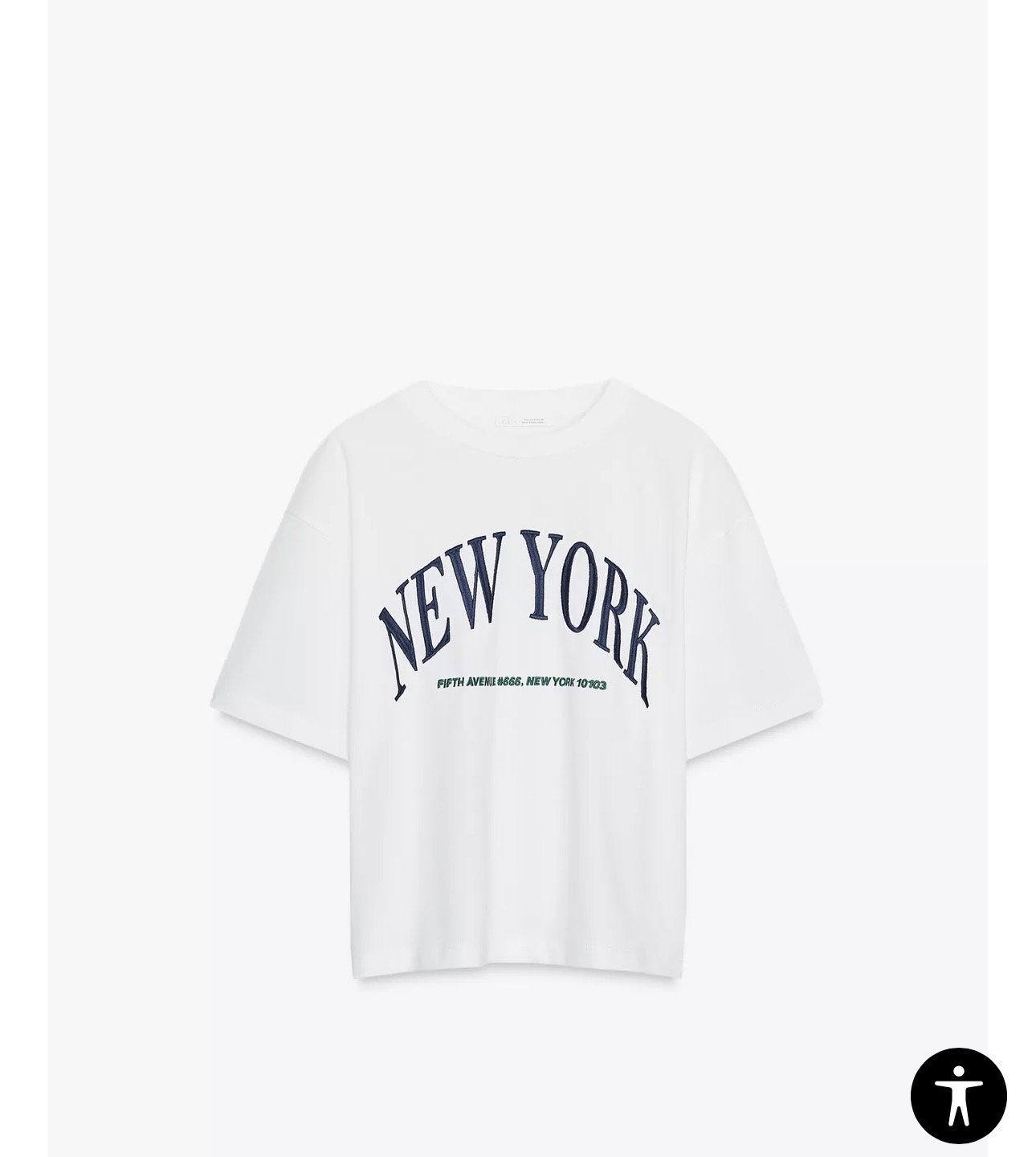The image size is (1036, 1157).
Task: Open the accessibility options button
Action: pos(958,1095)
